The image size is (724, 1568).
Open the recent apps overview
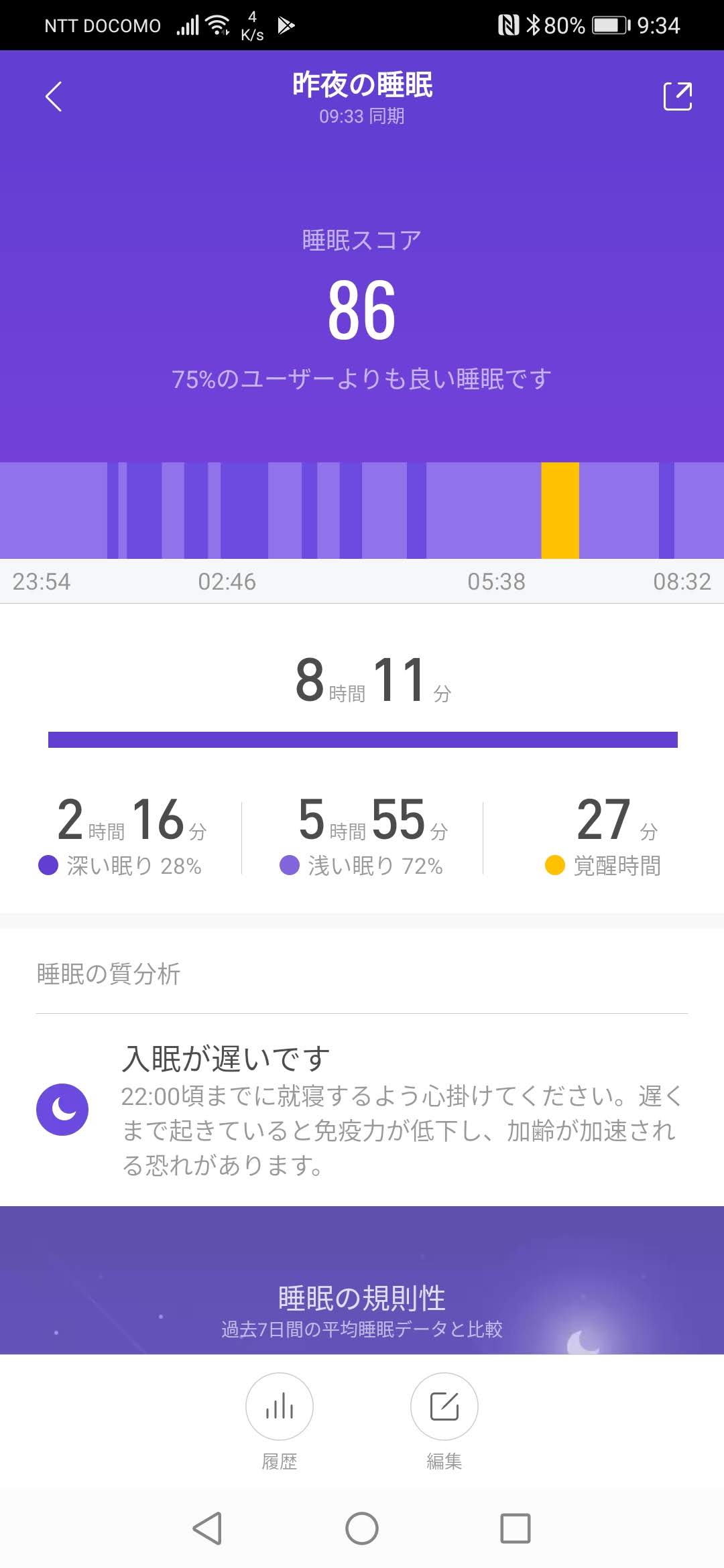tap(516, 1528)
